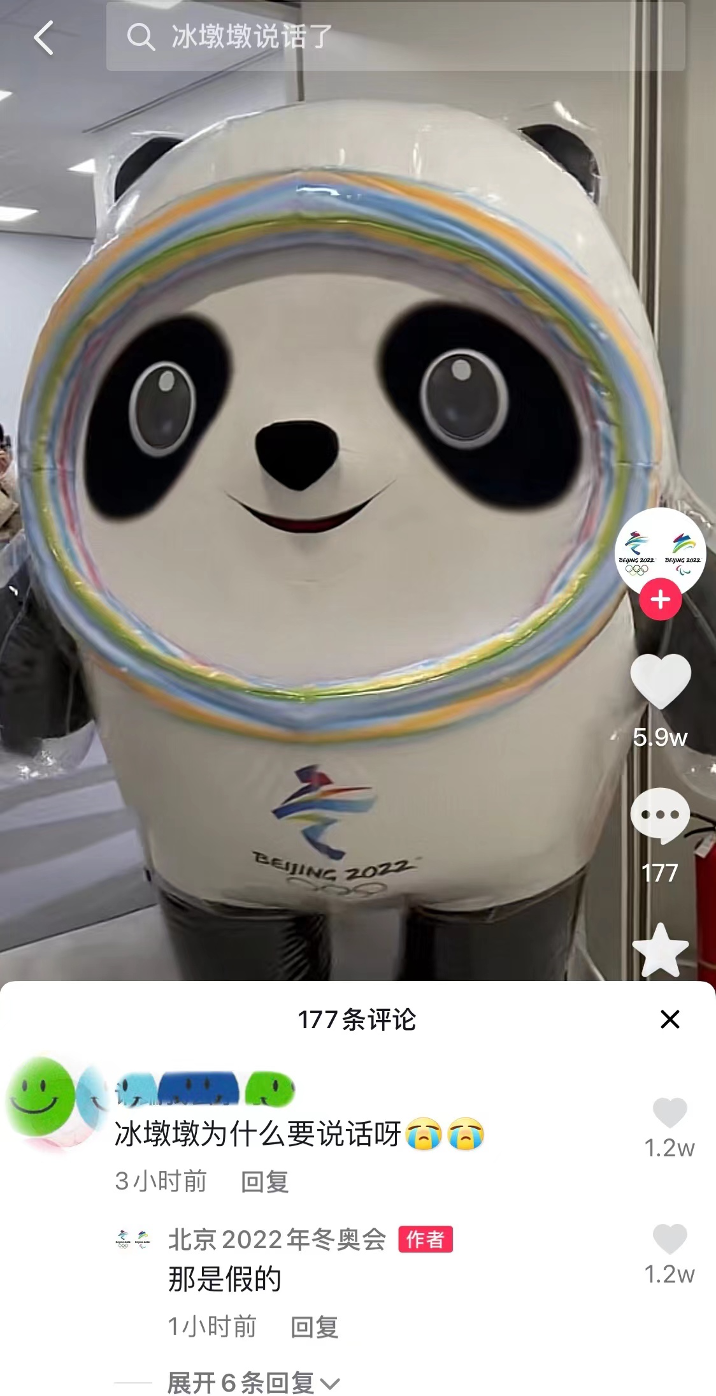
Task: Like the author's reply 那是假的
Action: click(669, 1240)
